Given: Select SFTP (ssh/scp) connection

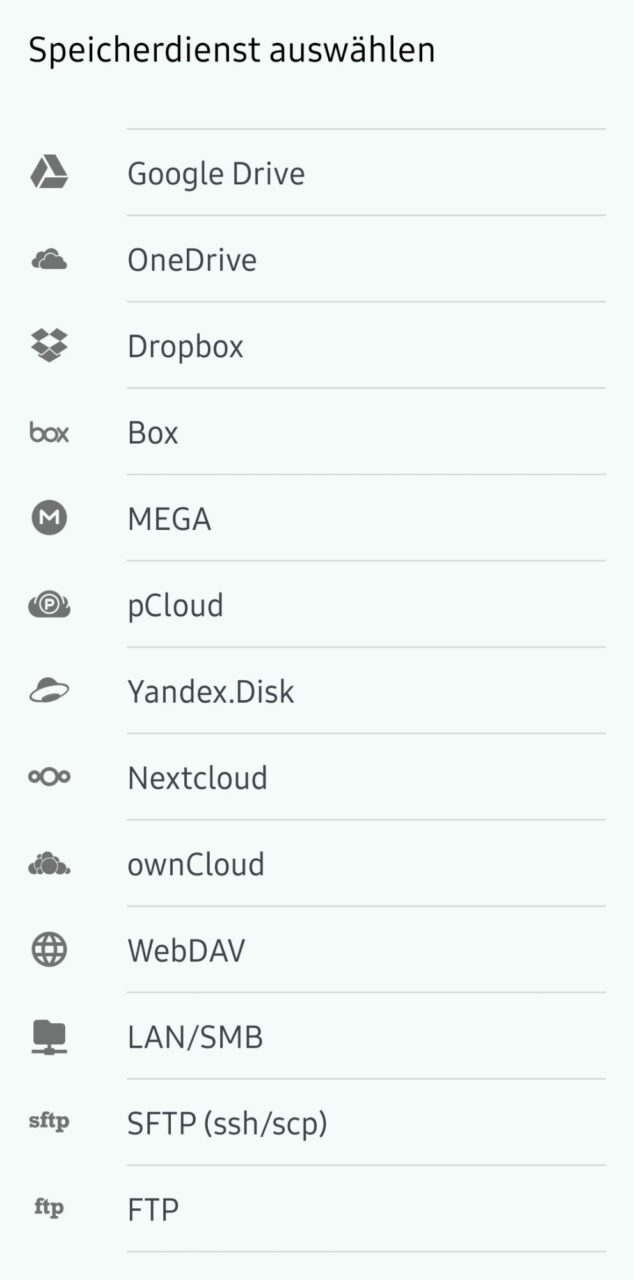Looking at the screenshot, I should click(227, 1124).
